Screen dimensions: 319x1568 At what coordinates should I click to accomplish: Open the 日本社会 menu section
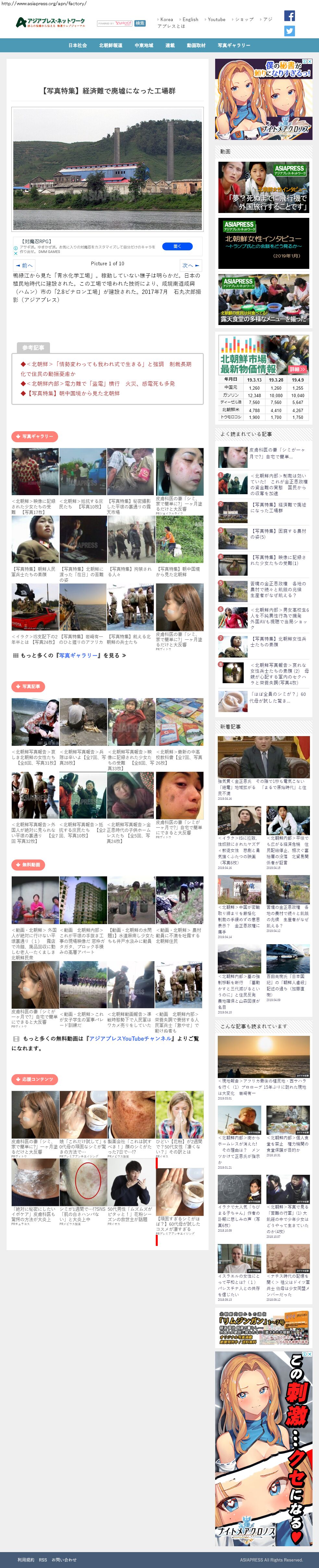(x=77, y=45)
